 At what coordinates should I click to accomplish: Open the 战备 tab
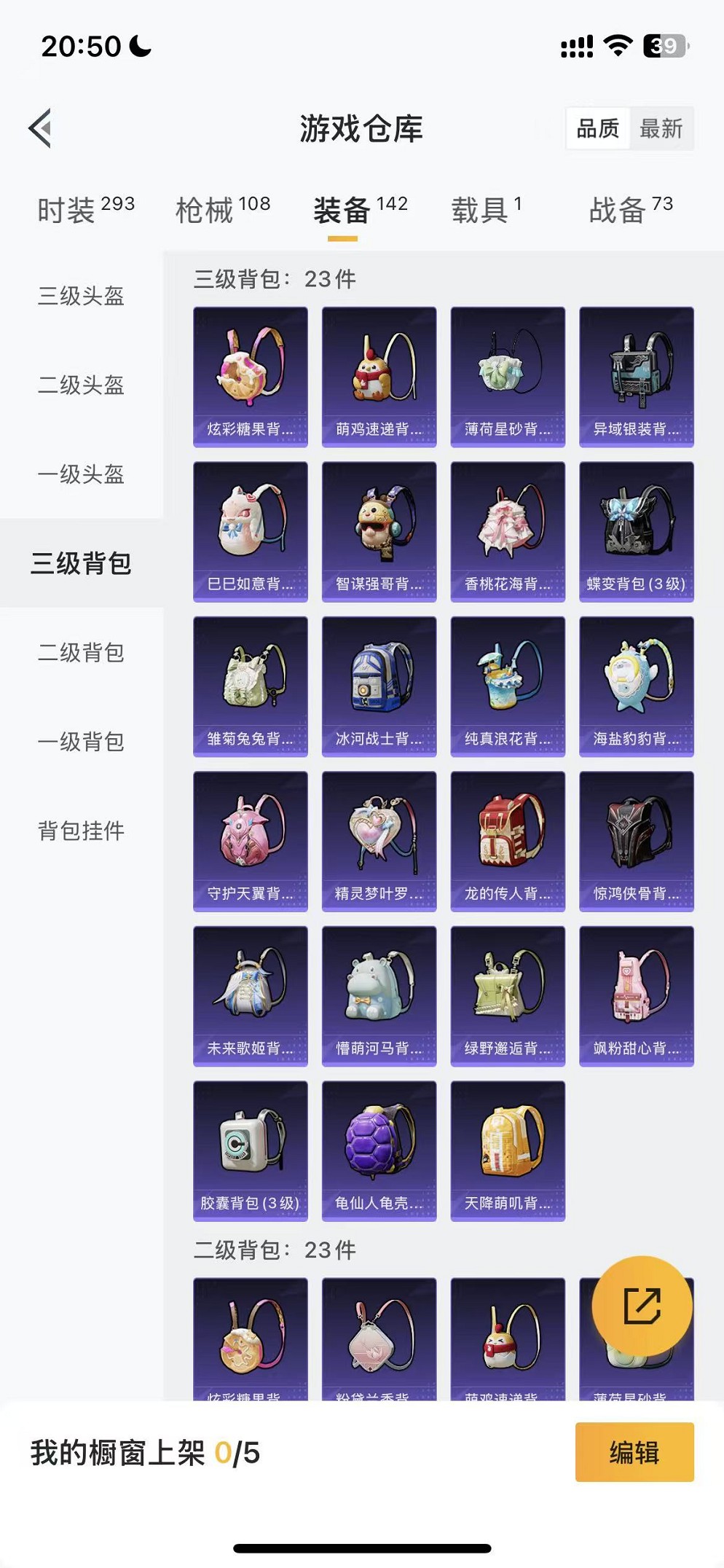pos(630,210)
